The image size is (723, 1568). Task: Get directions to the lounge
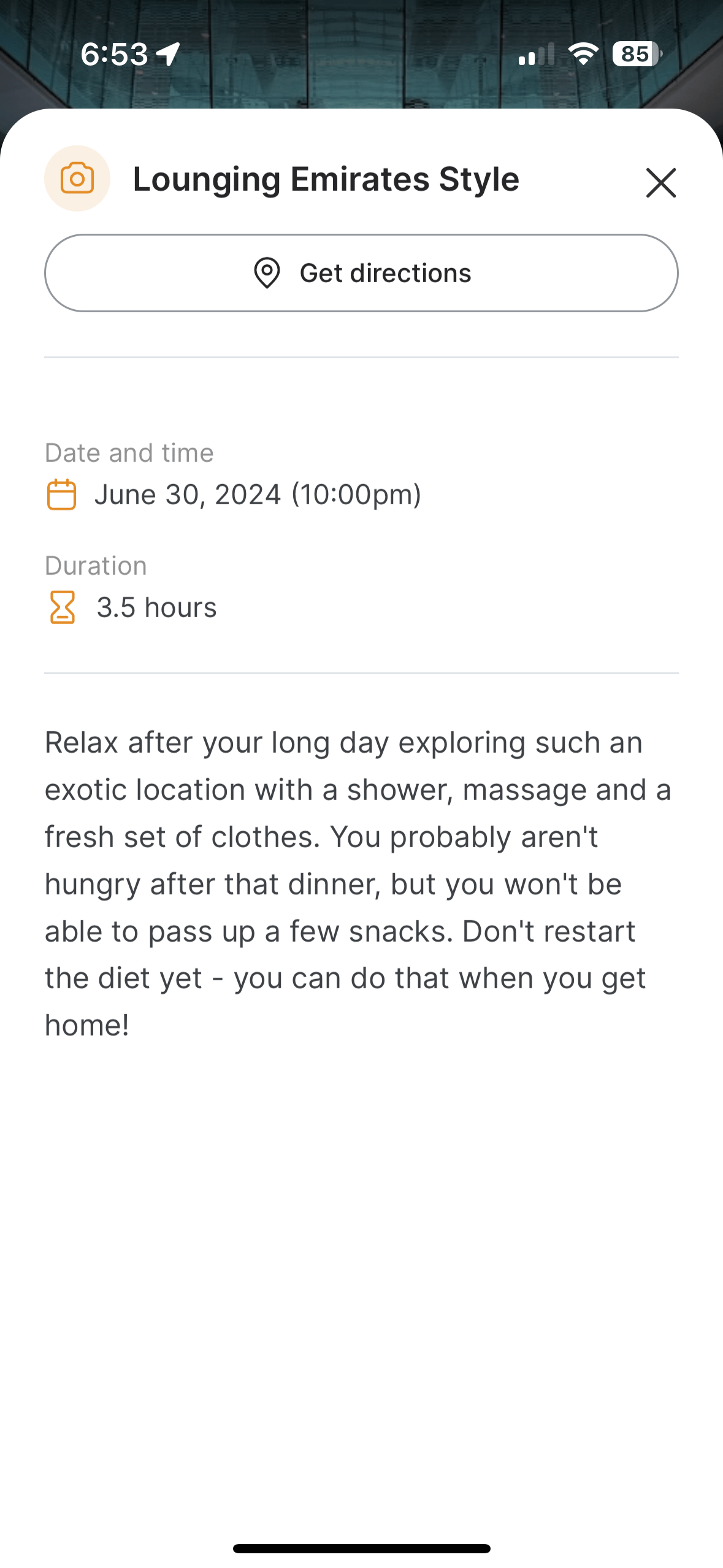pos(361,273)
